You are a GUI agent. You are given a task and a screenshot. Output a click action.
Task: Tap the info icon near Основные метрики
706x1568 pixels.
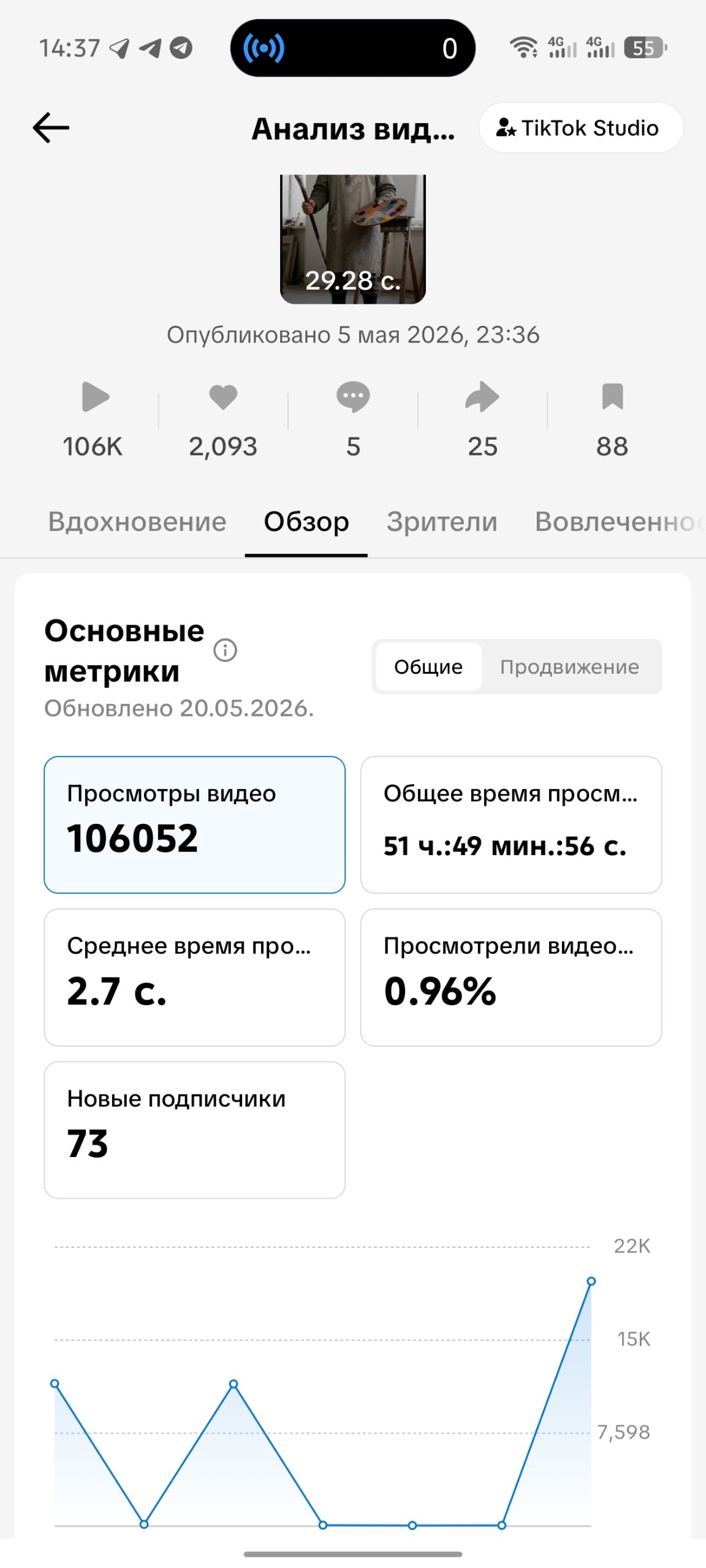coord(225,650)
